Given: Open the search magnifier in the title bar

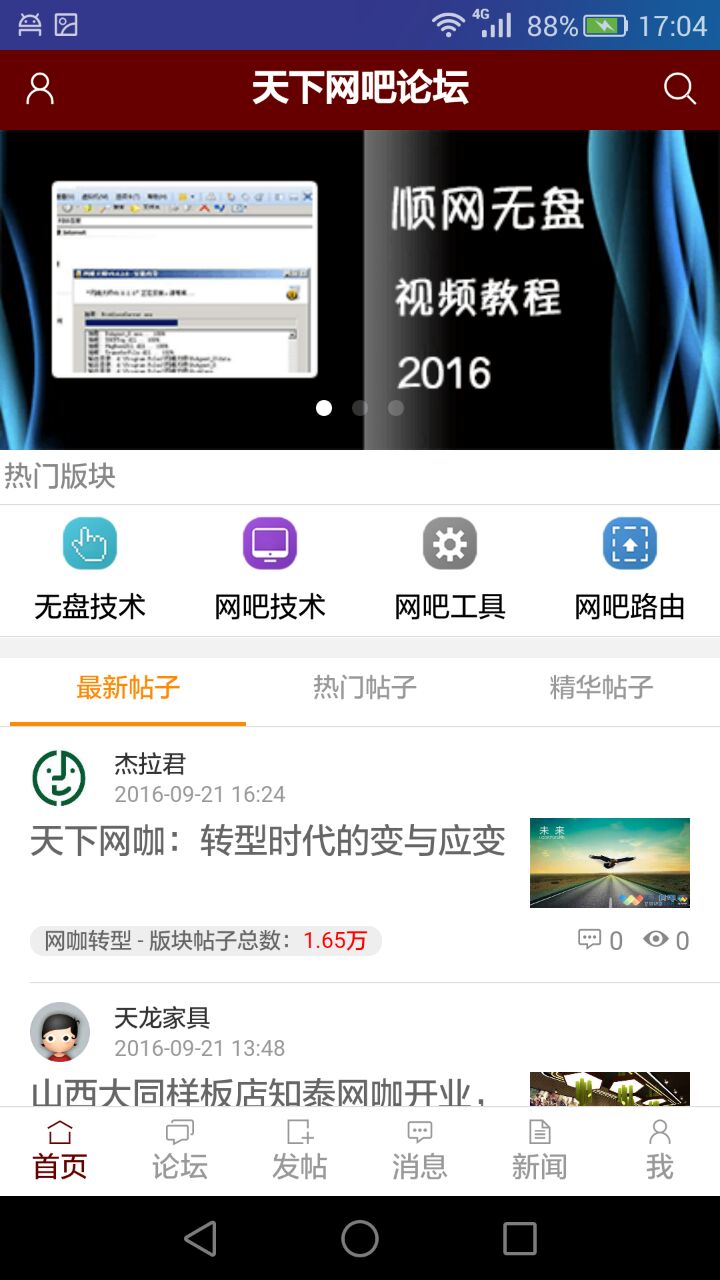Looking at the screenshot, I should tap(679, 88).
